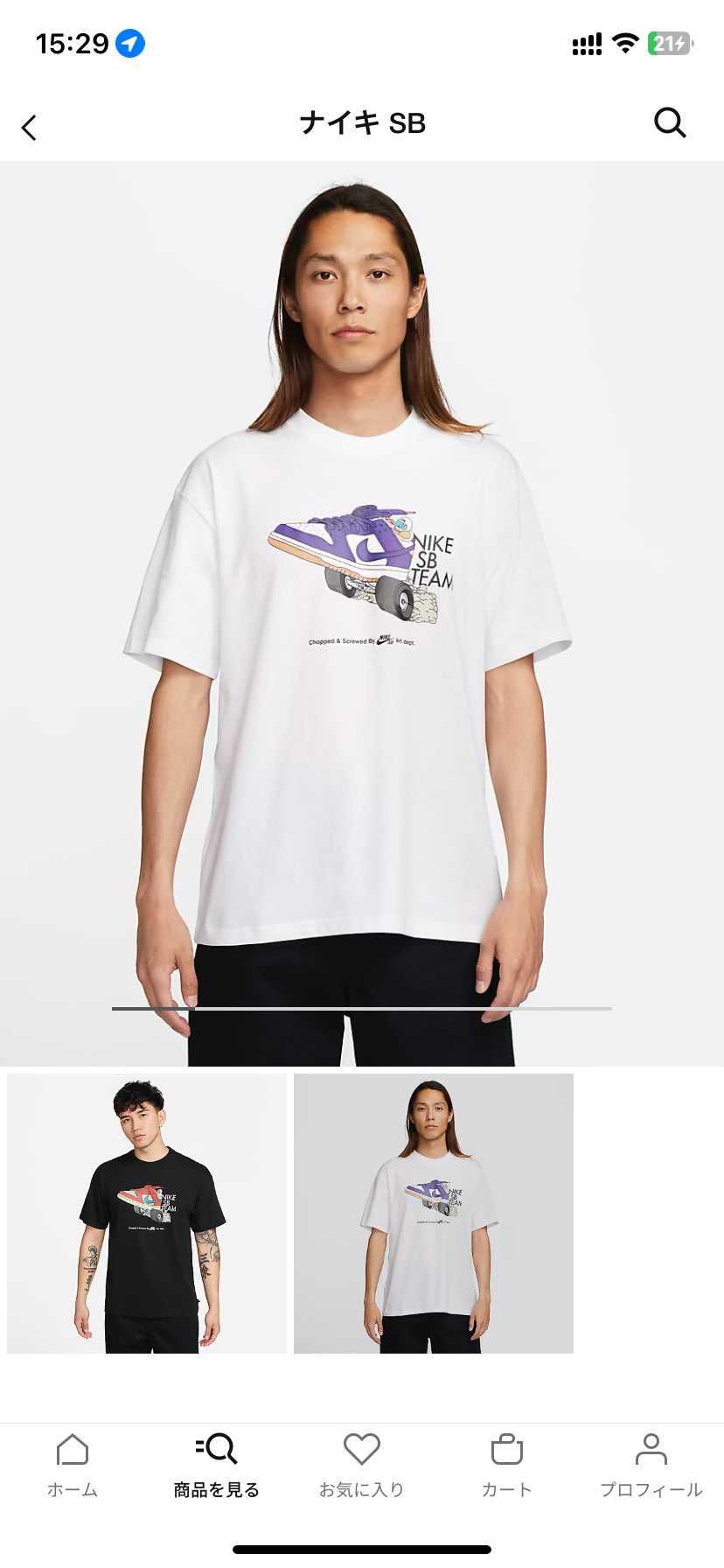Go to the プロフィール tab
This screenshot has width=724, height=1568.
(x=651, y=1465)
